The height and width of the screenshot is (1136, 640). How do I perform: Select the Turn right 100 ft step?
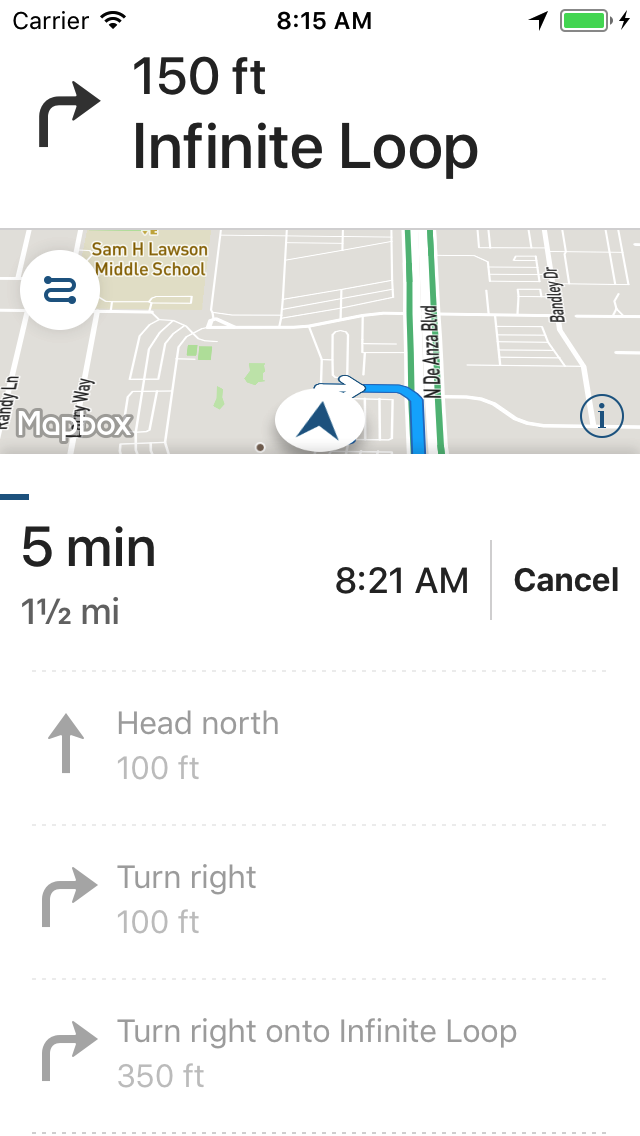(320, 900)
